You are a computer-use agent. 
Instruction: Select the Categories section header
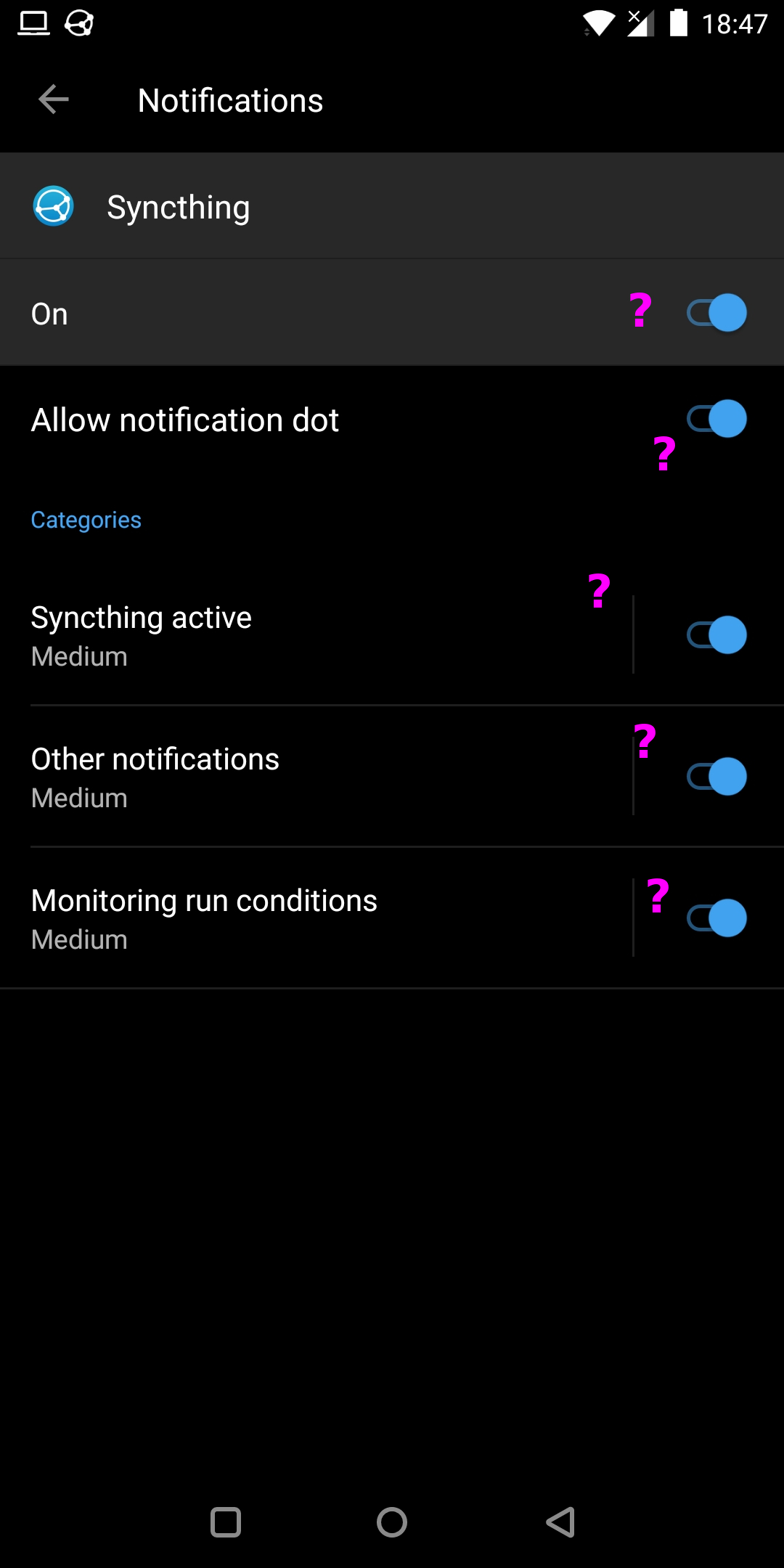click(x=86, y=520)
